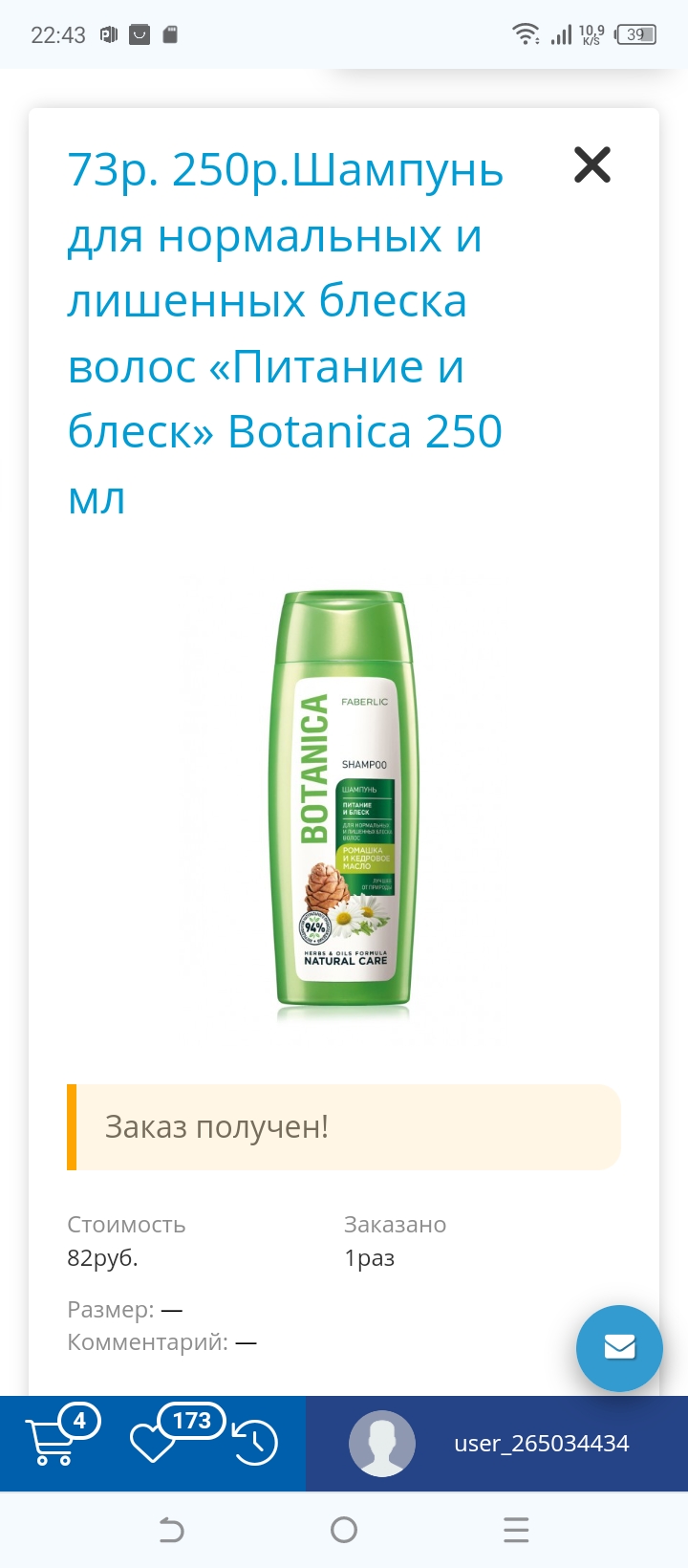Close the product detail popup
This screenshot has height=1568, width=688.
[x=592, y=165]
